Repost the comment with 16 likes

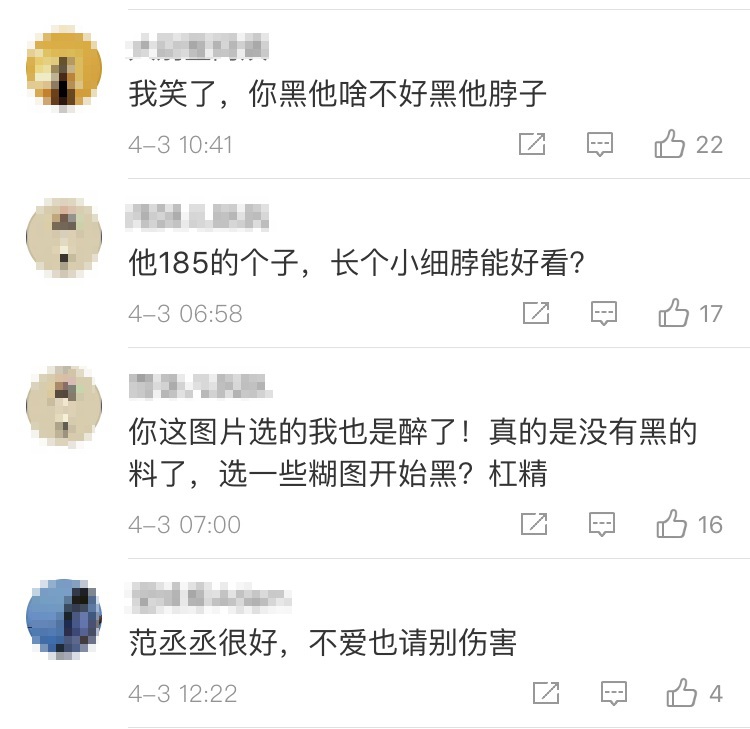click(534, 524)
